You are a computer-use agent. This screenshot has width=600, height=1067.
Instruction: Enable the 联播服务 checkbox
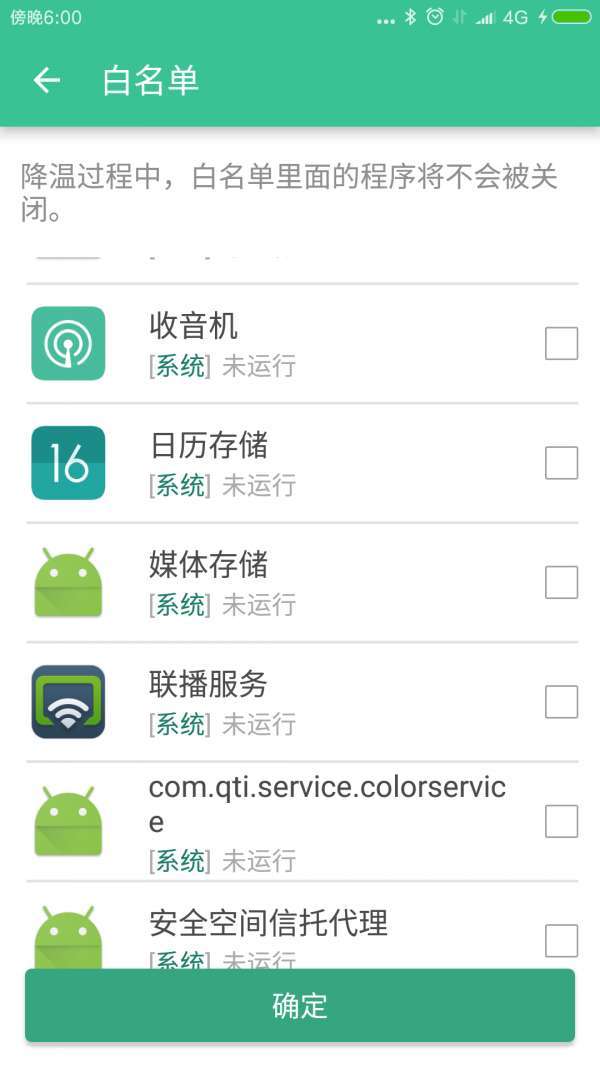pyautogui.click(x=561, y=702)
